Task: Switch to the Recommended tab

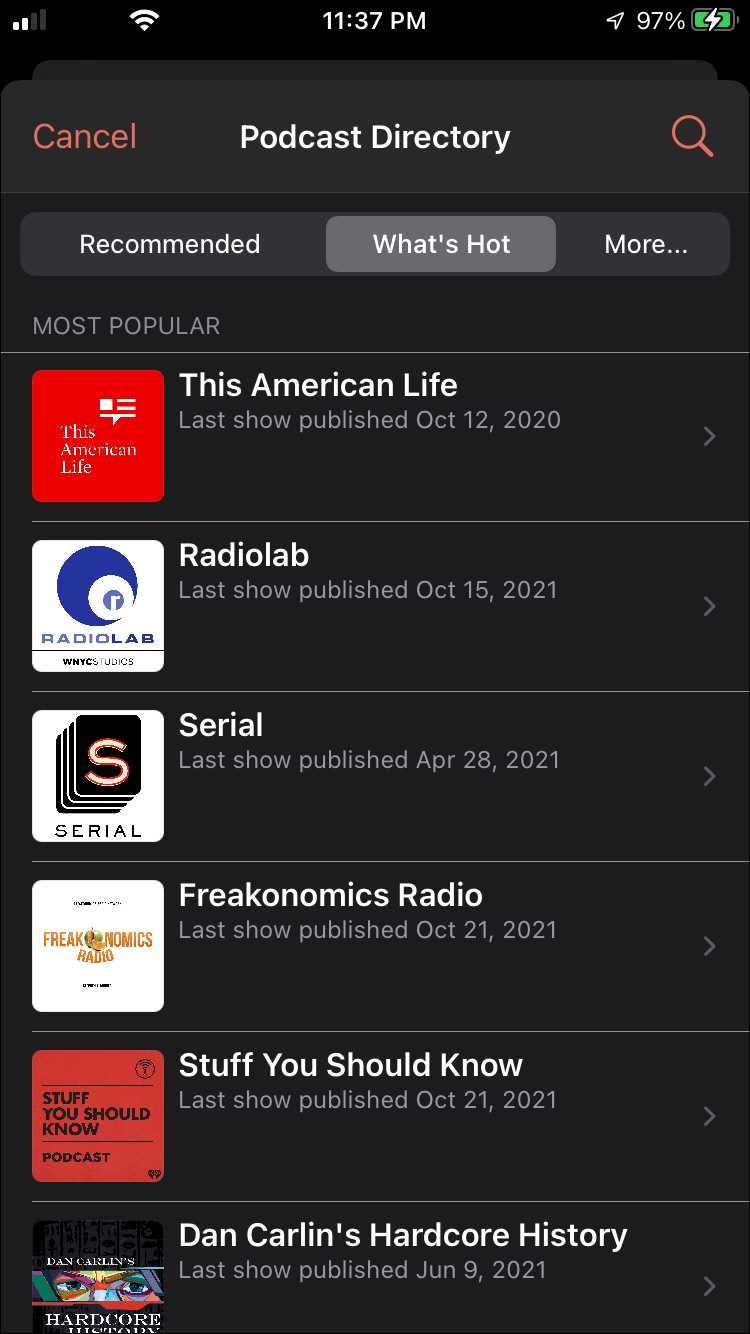Action: tap(170, 244)
